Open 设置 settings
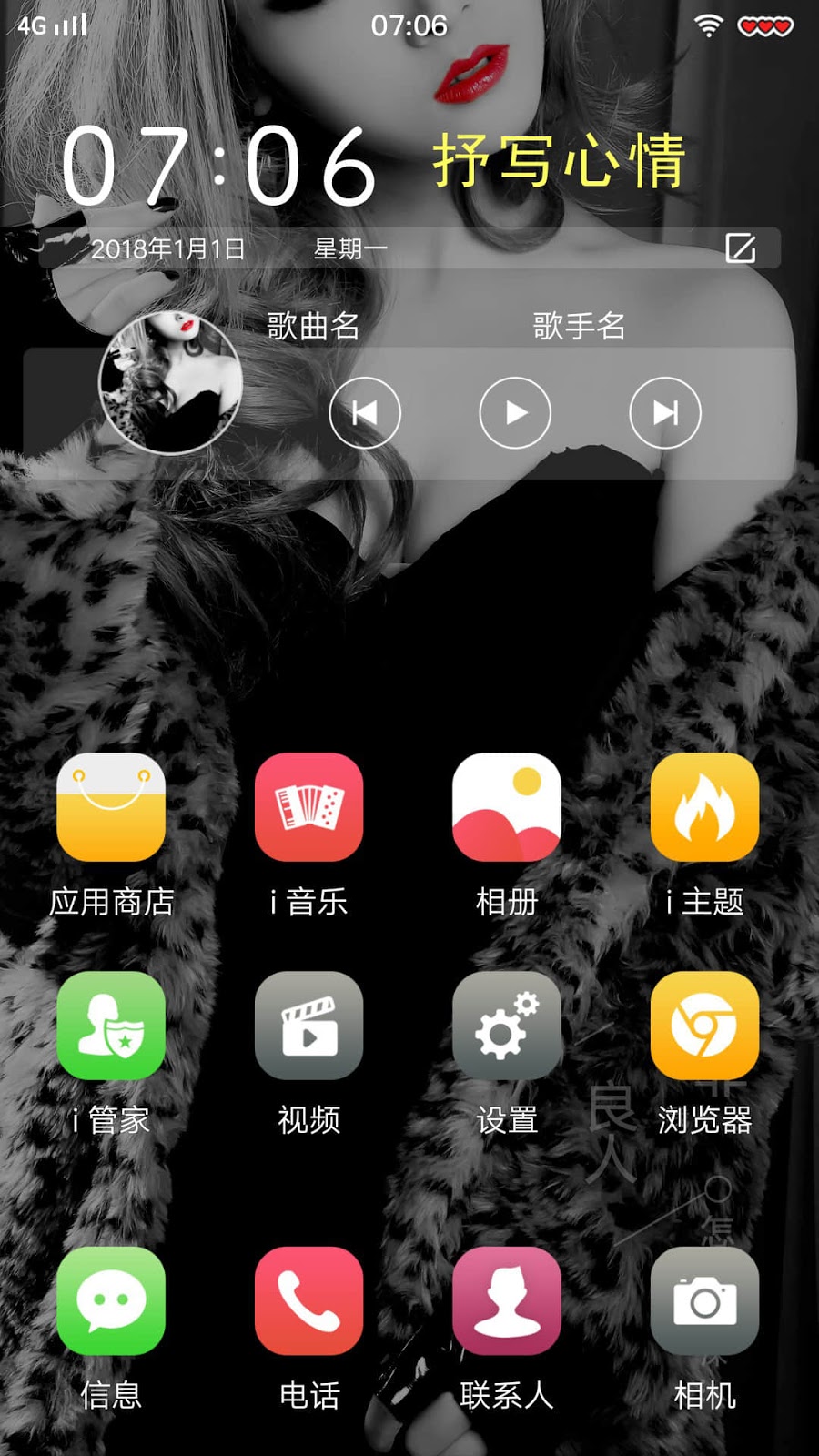The image size is (819, 1456). tap(507, 1026)
